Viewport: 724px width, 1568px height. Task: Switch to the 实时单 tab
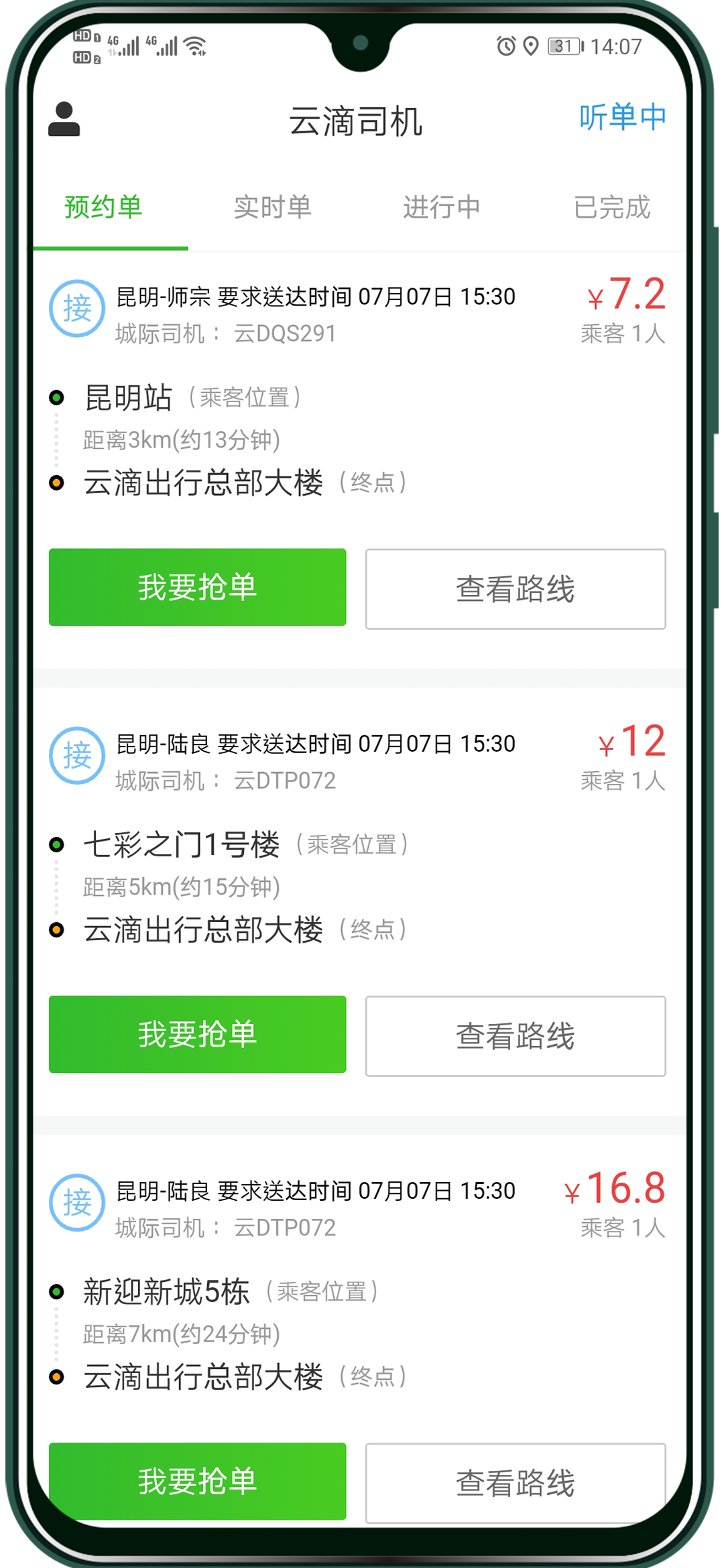pos(272,207)
